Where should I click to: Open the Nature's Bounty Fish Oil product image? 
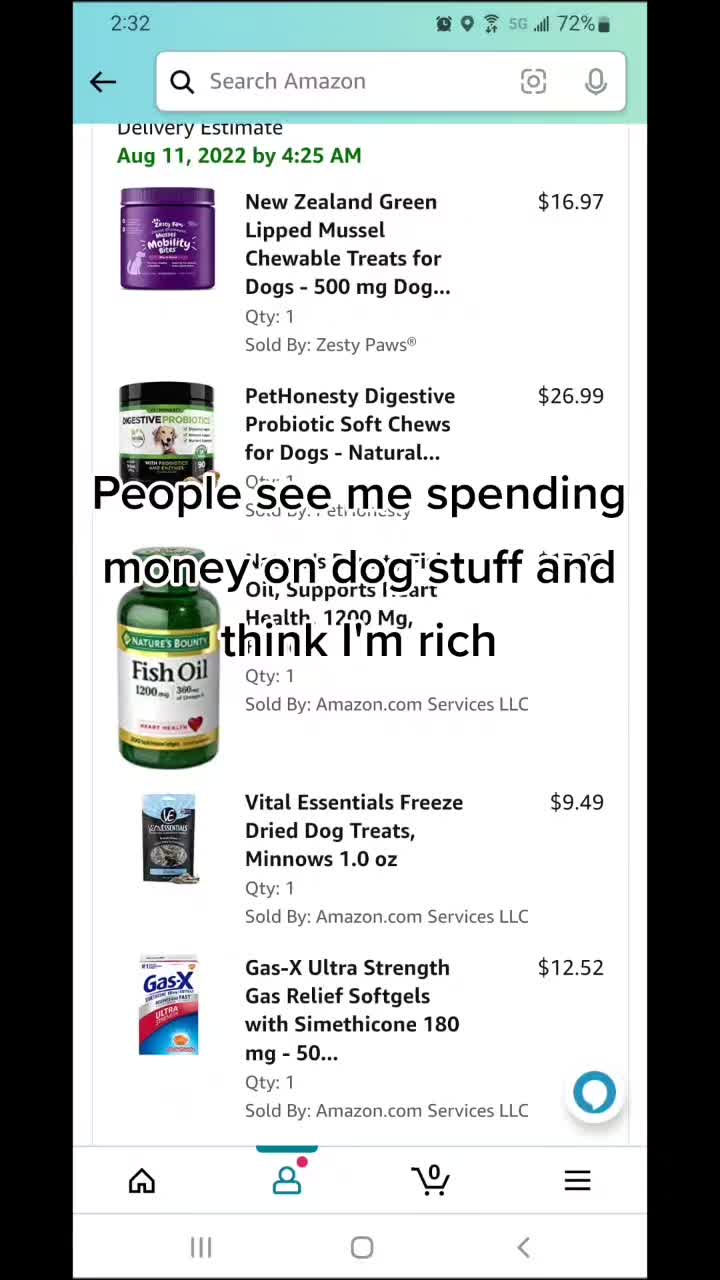168,657
